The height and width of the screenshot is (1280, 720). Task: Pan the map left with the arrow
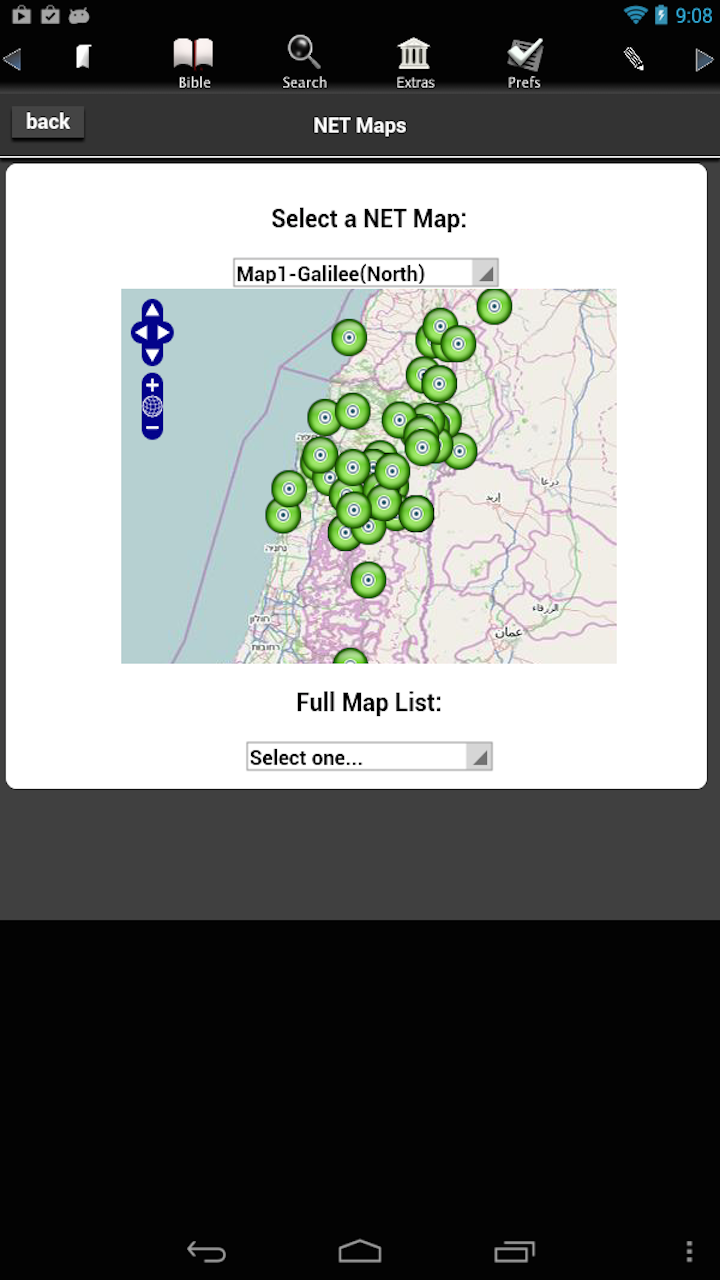140,333
